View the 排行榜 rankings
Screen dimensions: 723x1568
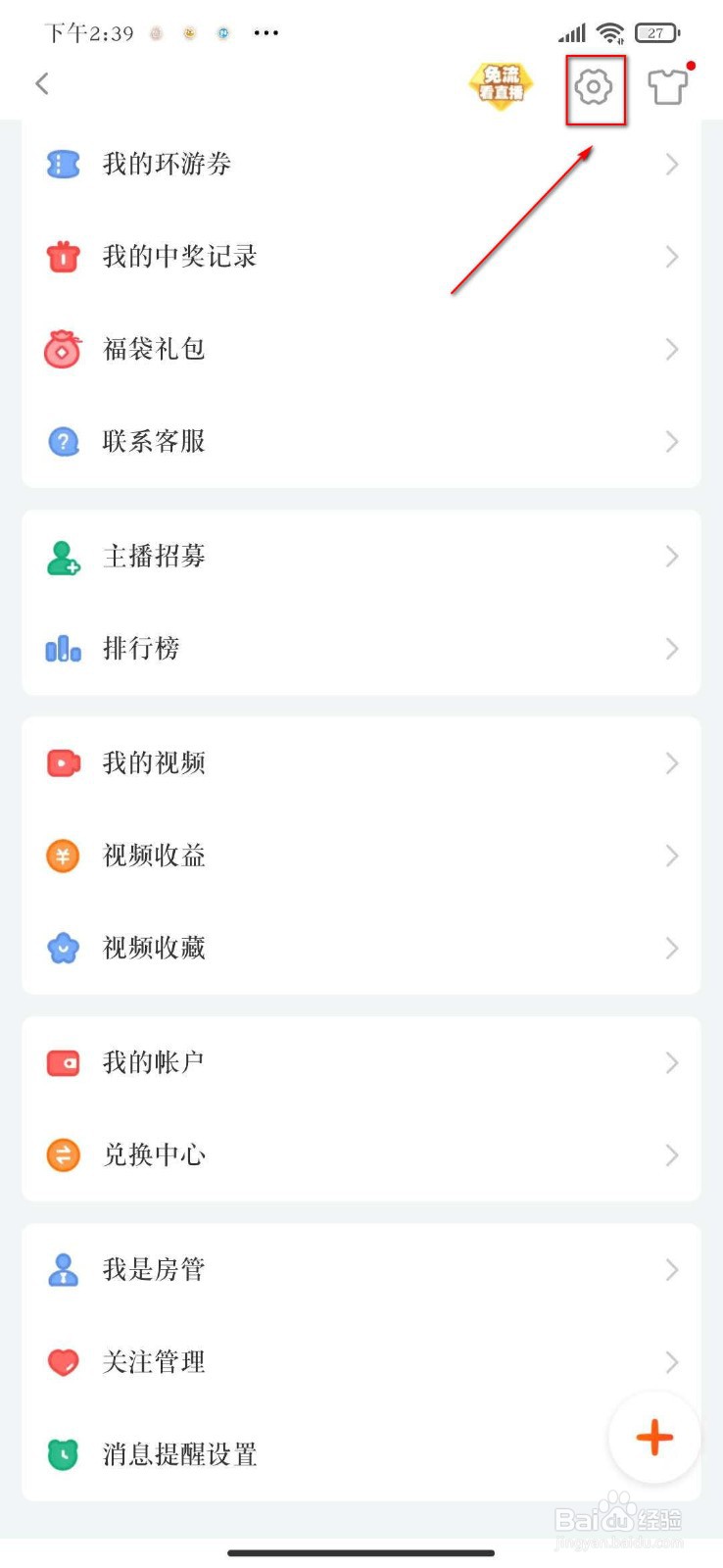[x=361, y=649]
